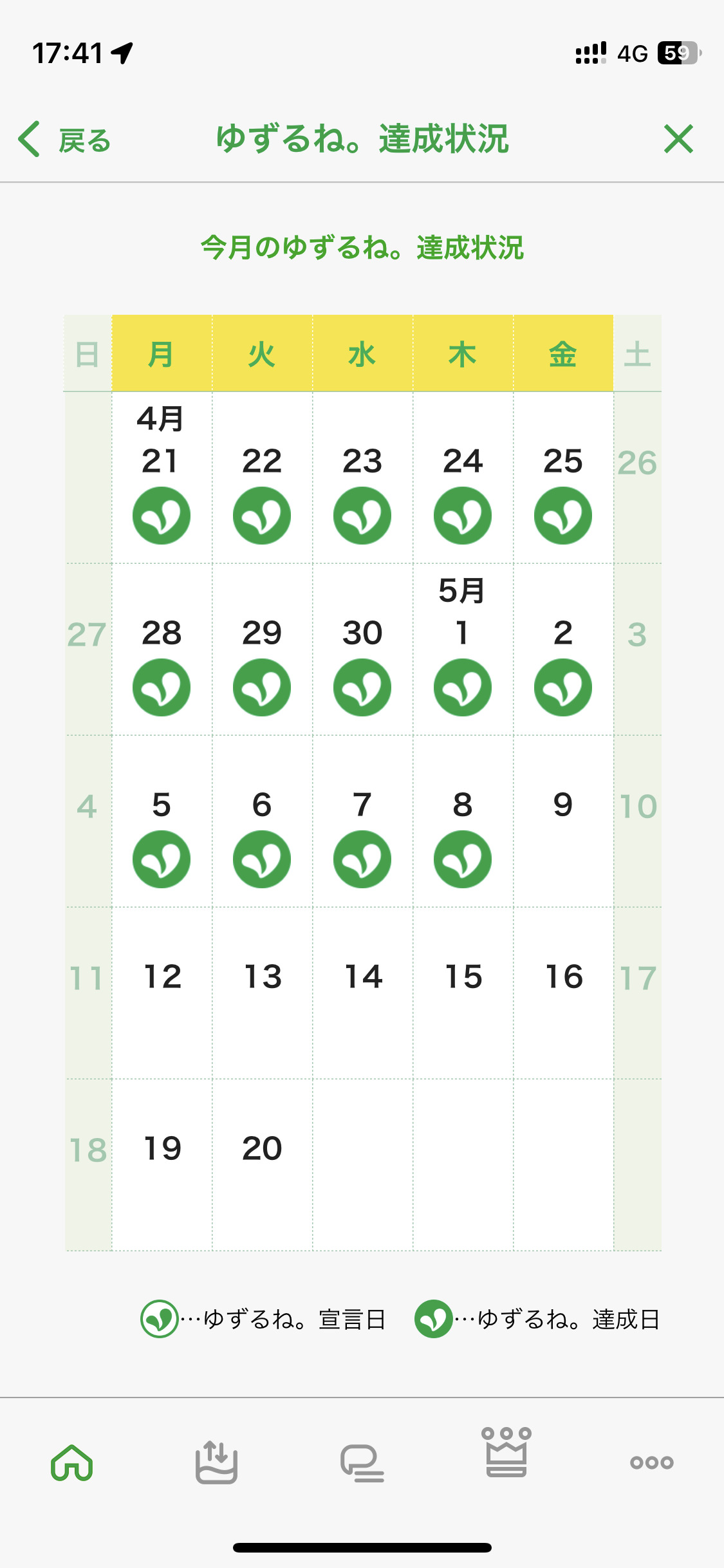724x1568 pixels.
Task: Open the chat bubble messages tab
Action: [362, 1463]
